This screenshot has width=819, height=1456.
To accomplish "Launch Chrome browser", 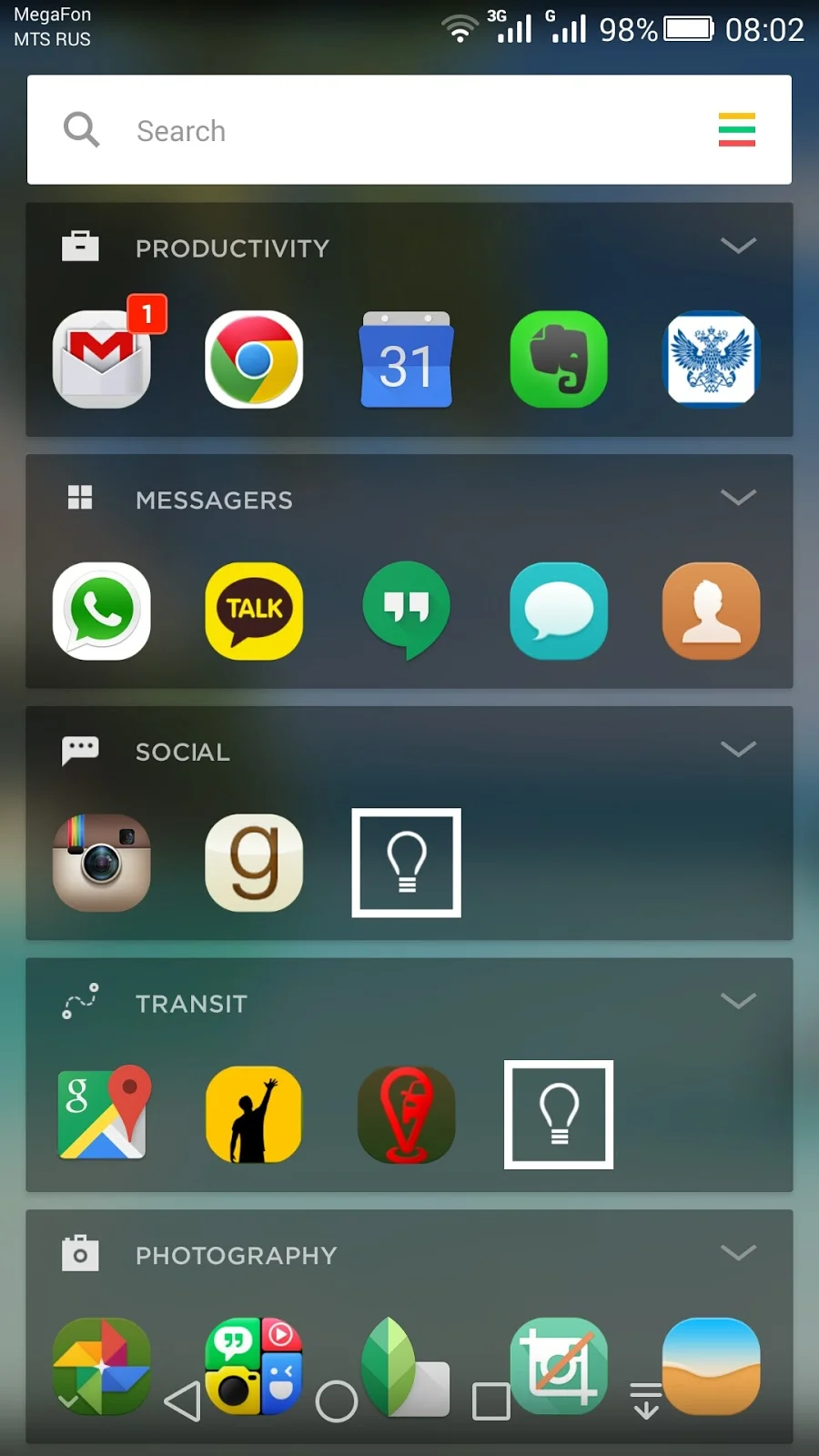I will [254, 359].
